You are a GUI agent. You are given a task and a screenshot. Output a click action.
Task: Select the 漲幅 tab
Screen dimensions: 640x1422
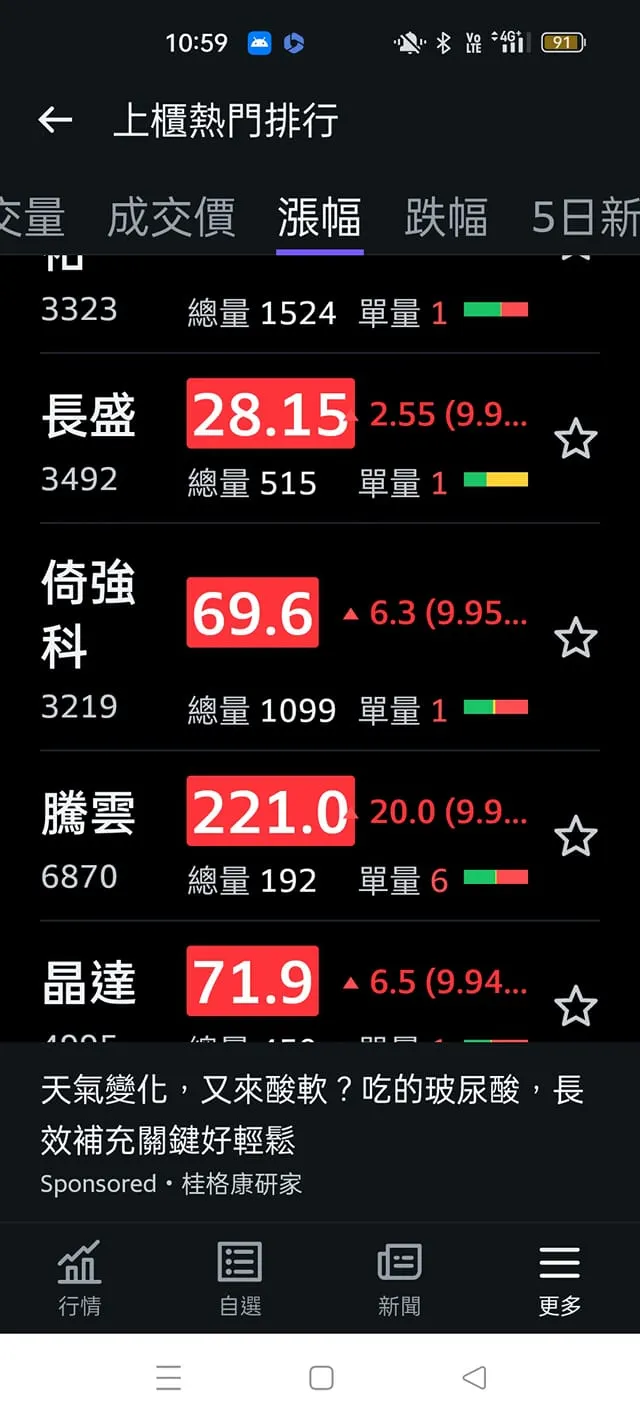[319, 217]
